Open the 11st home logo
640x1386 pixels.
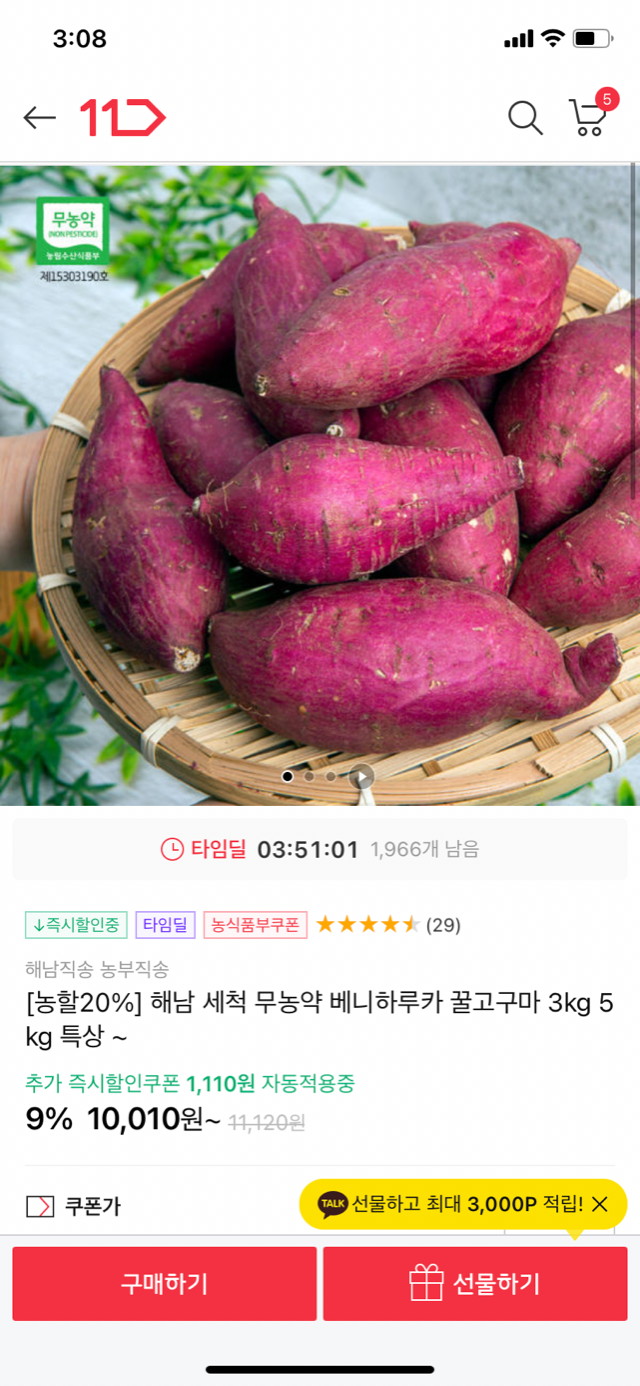pos(122,118)
